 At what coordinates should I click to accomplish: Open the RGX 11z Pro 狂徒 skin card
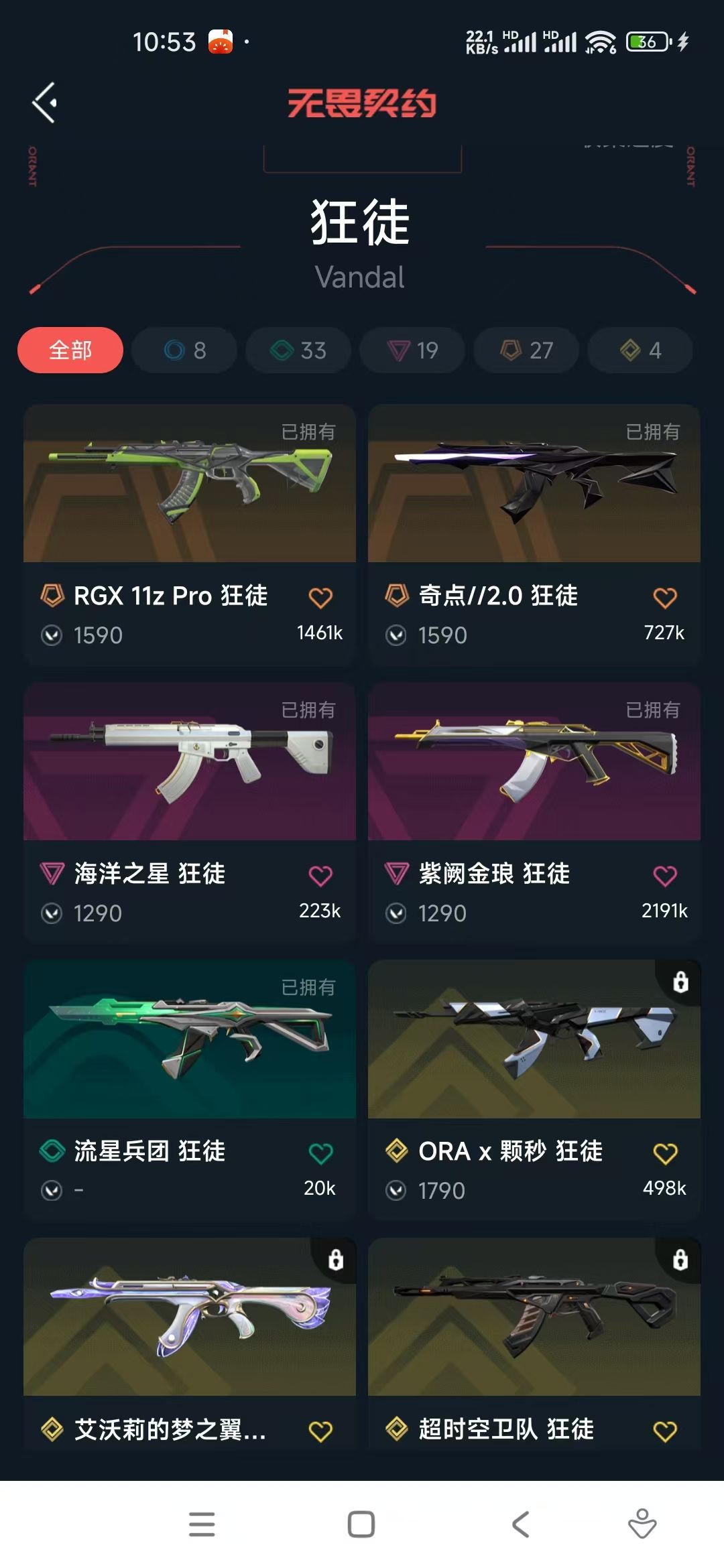coord(190,535)
